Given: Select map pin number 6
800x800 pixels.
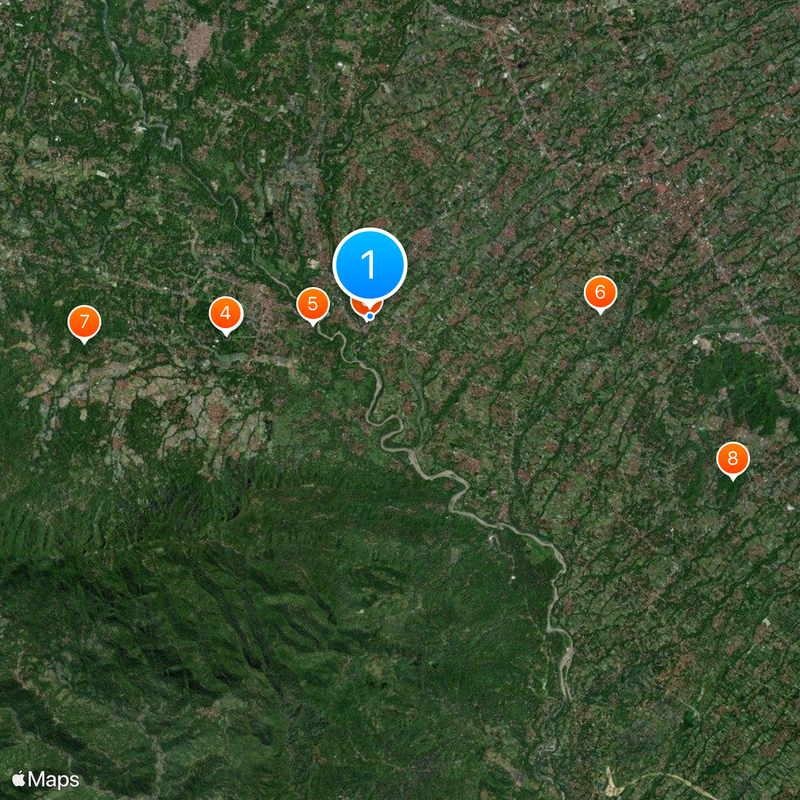Looking at the screenshot, I should tap(600, 292).
